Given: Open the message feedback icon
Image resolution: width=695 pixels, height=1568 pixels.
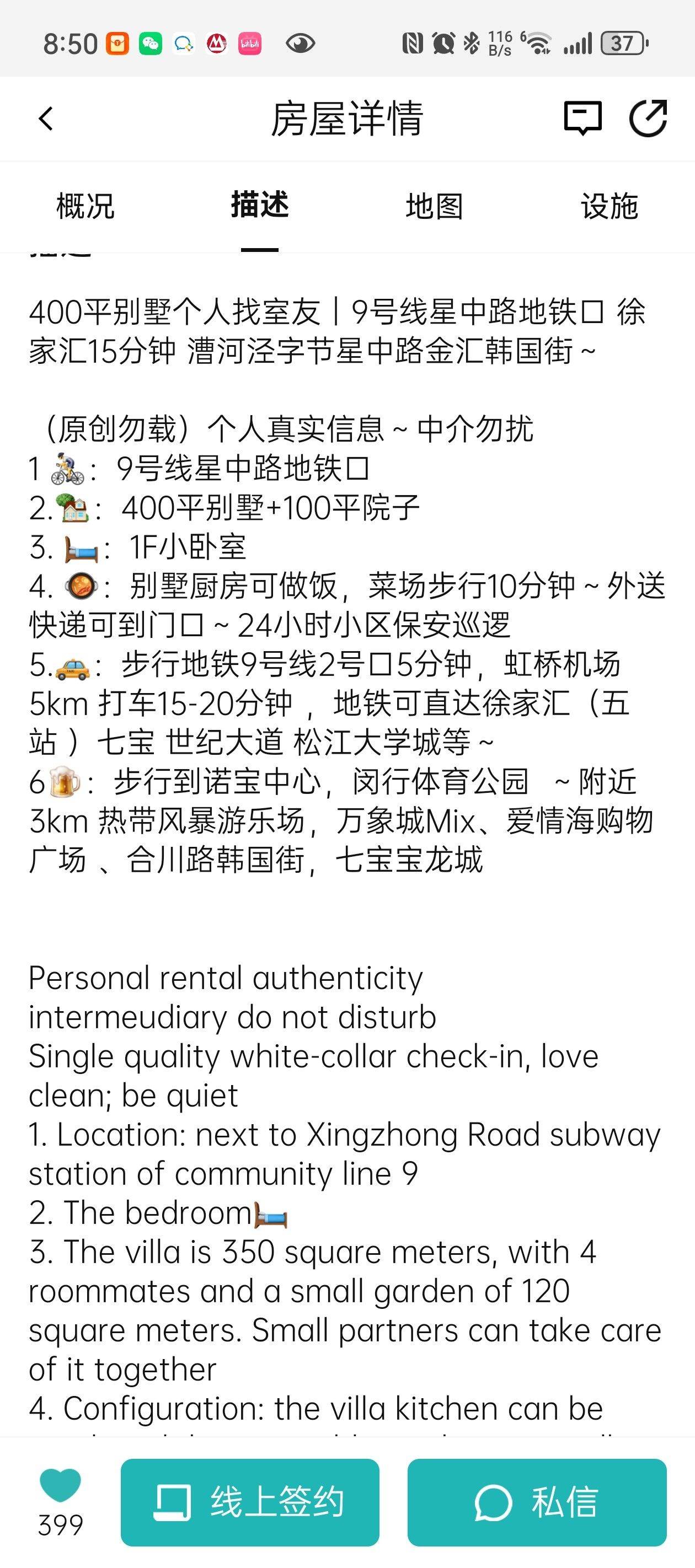Looking at the screenshot, I should pos(582,118).
